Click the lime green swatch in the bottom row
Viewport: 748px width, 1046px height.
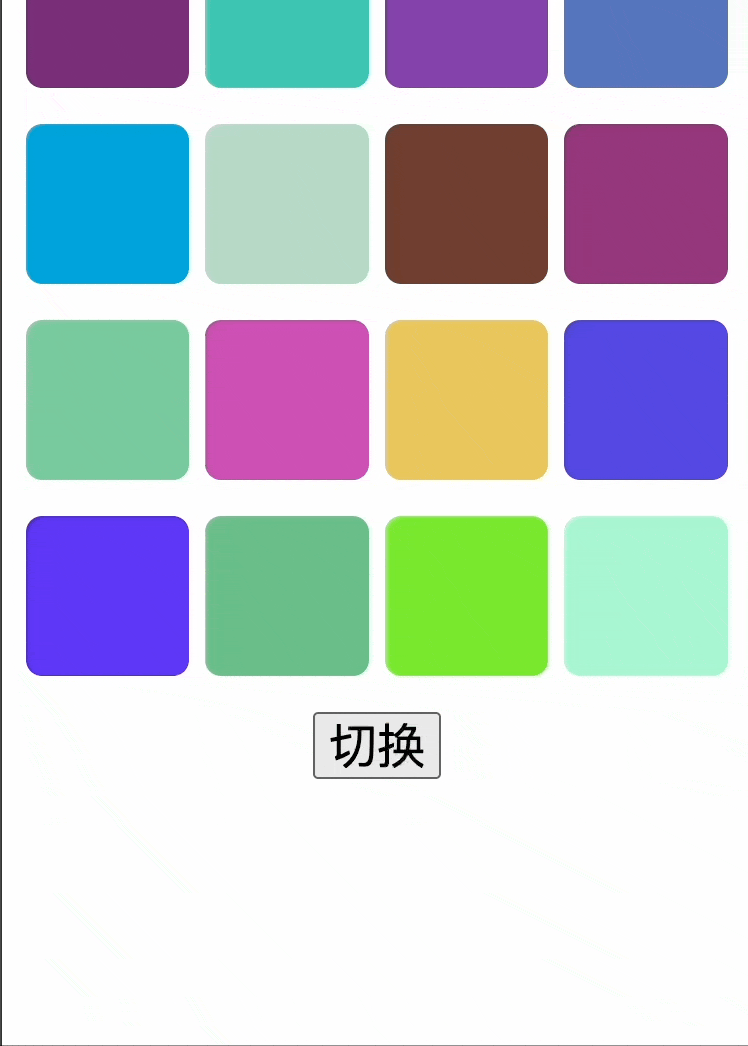pos(466,596)
